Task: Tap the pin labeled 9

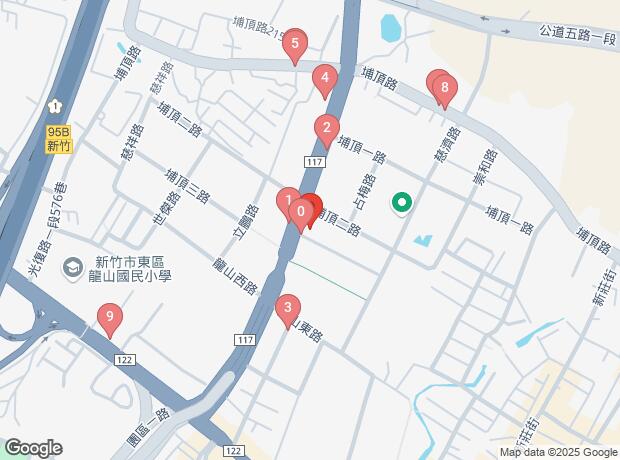Action: pyautogui.click(x=110, y=320)
